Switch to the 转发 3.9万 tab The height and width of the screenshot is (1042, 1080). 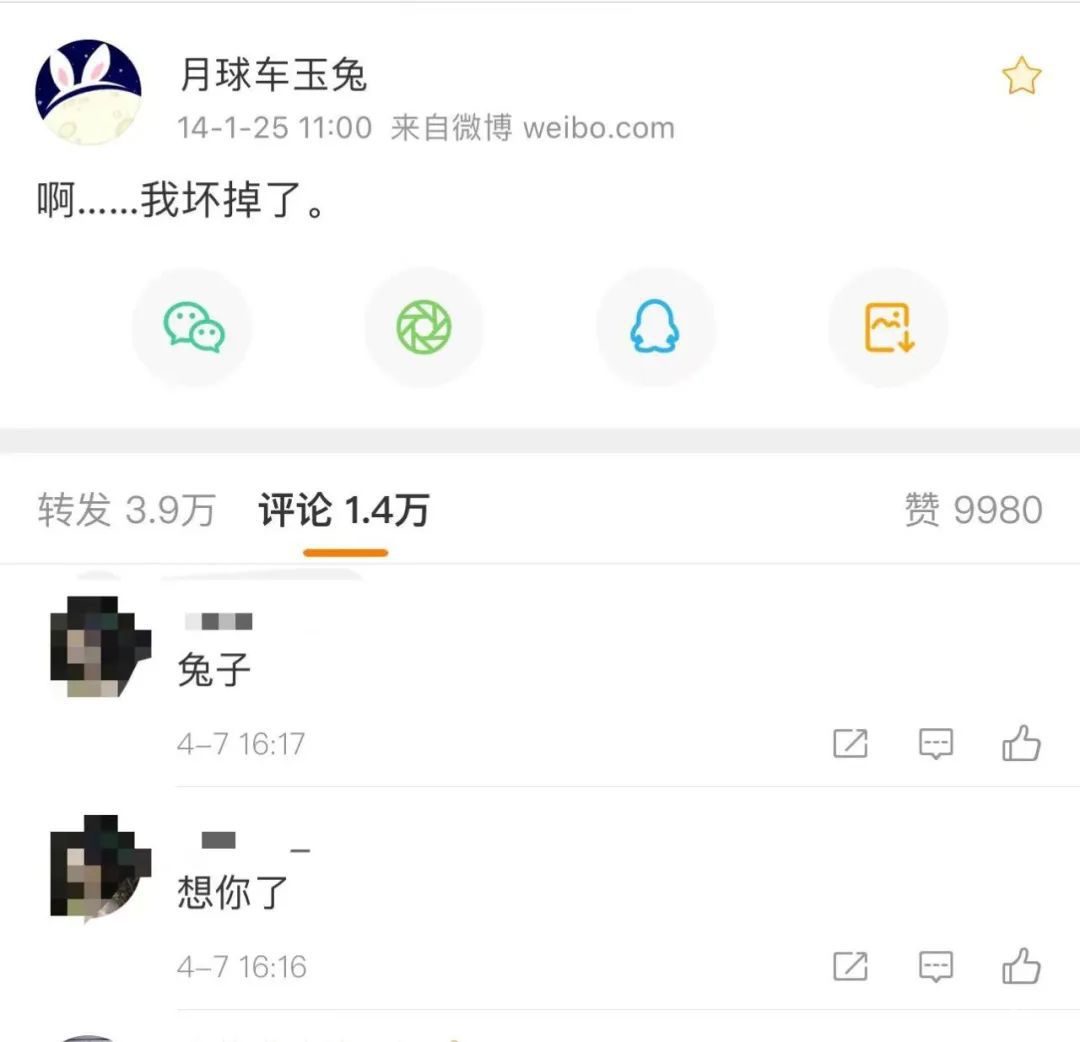point(127,510)
